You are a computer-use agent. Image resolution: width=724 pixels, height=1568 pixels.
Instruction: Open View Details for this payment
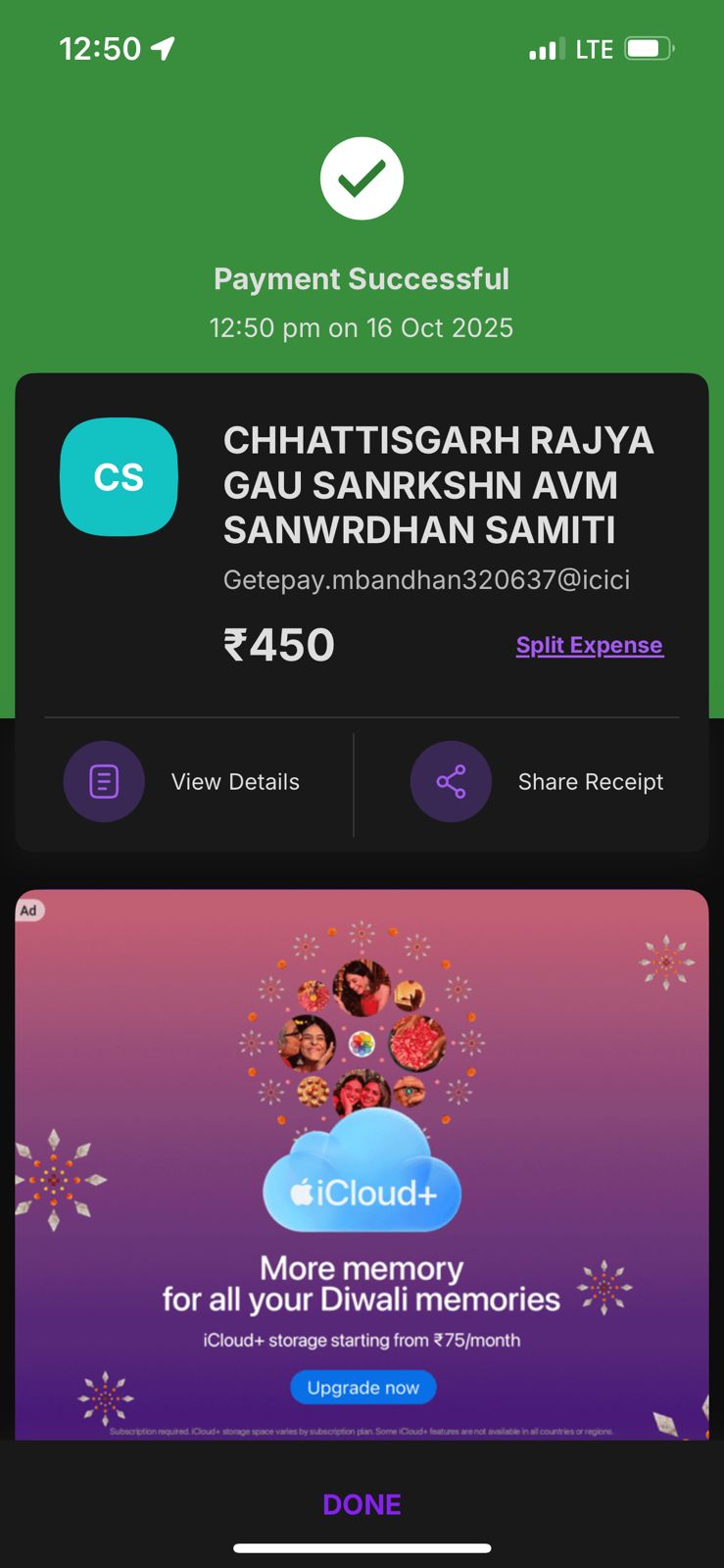[x=184, y=782]
